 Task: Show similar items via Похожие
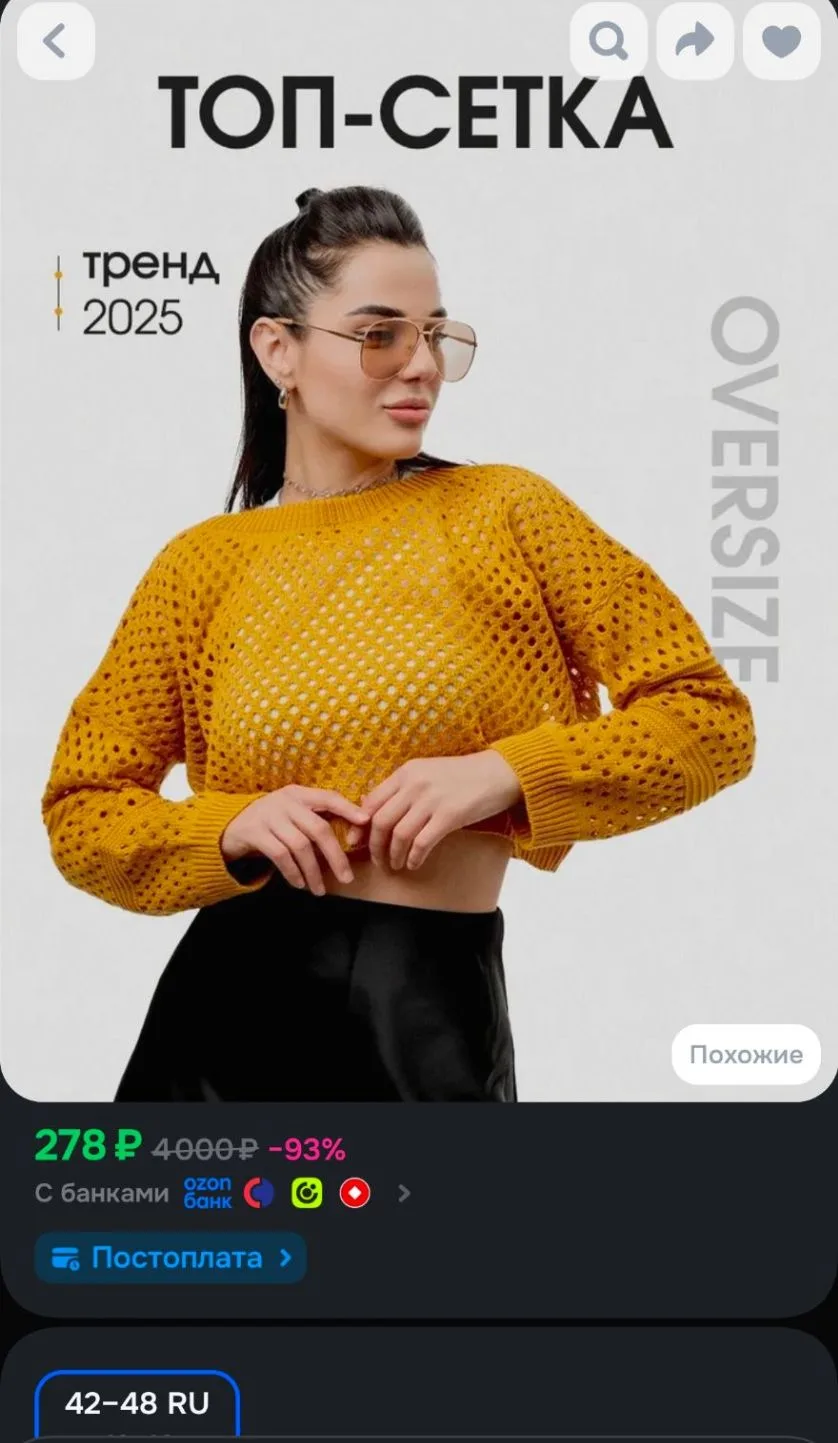point(745,1054)
